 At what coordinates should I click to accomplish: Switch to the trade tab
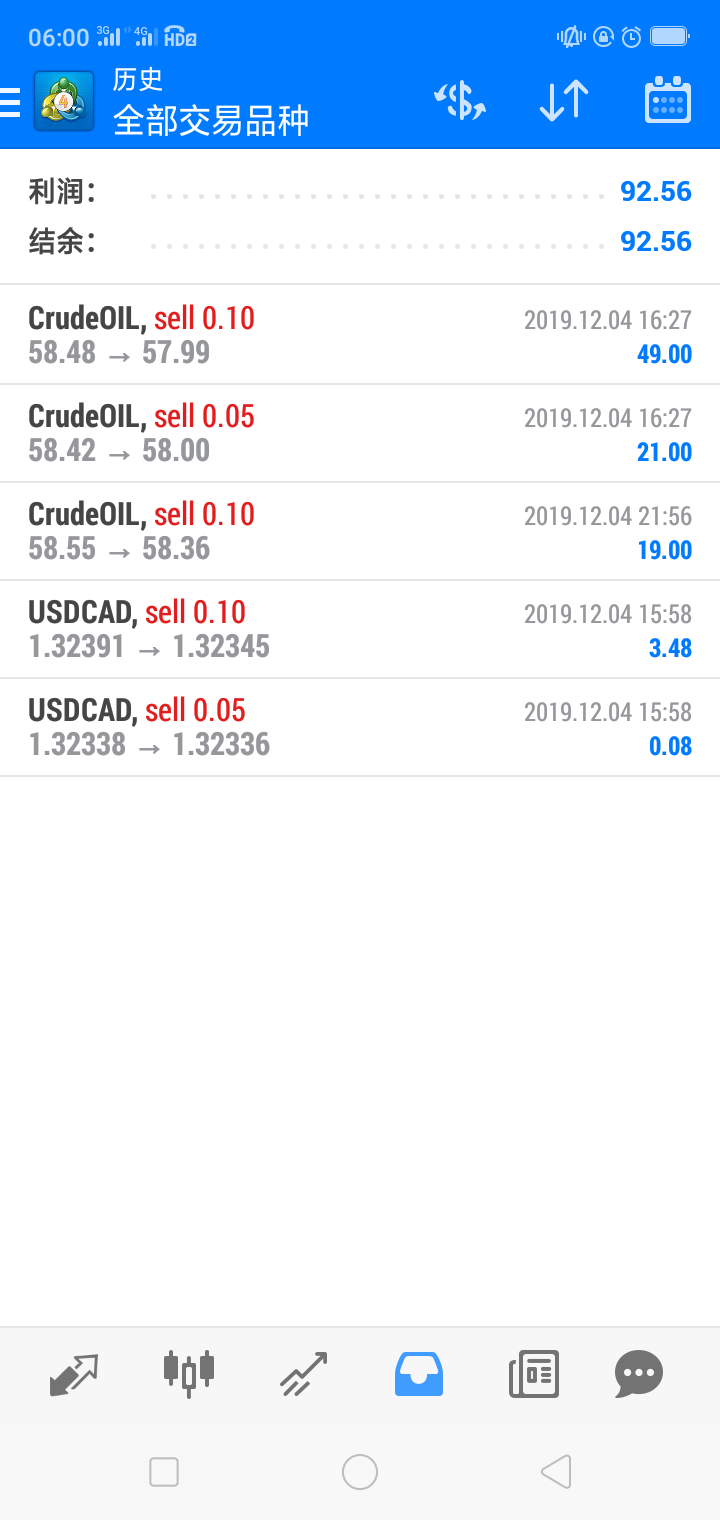tap(304, 1374)
